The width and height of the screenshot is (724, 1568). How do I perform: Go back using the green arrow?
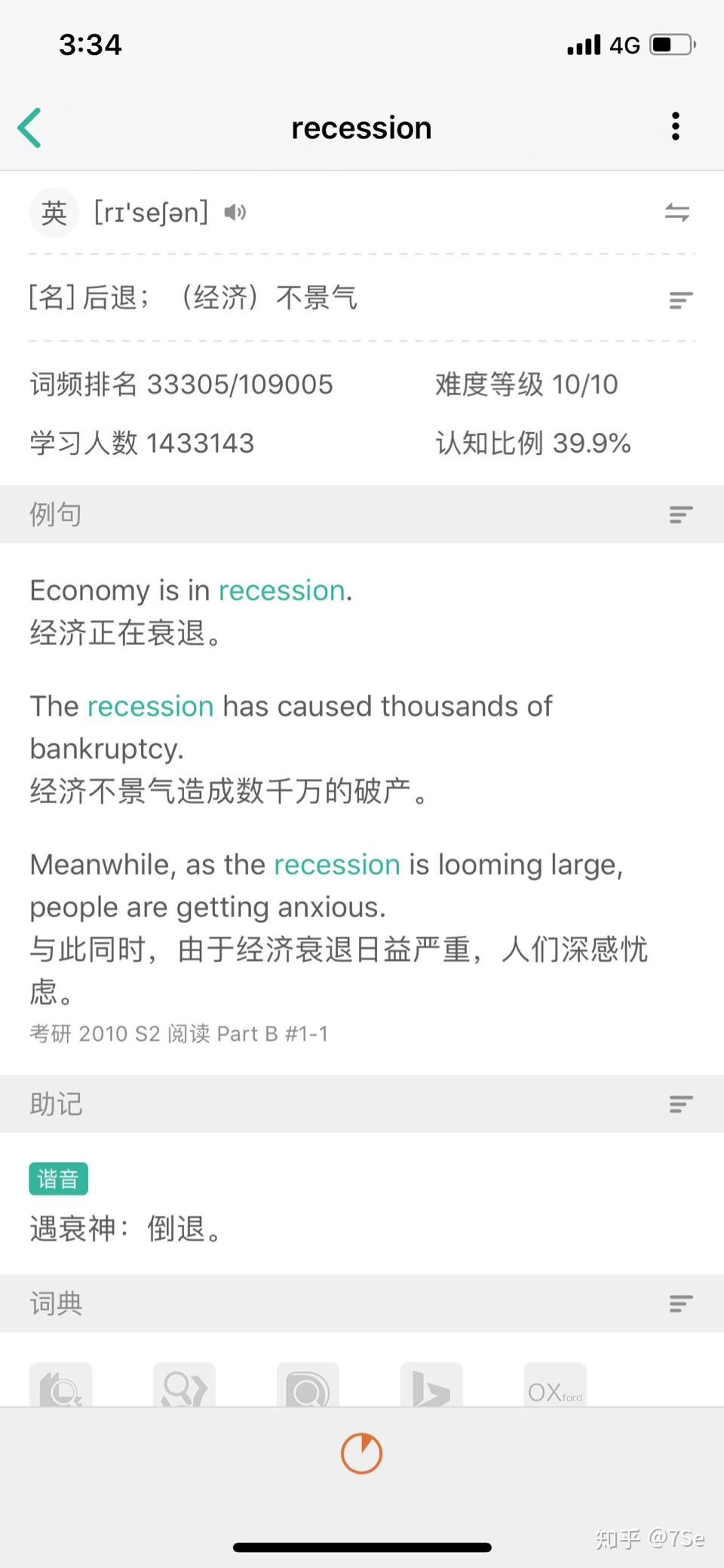point(29,127)
